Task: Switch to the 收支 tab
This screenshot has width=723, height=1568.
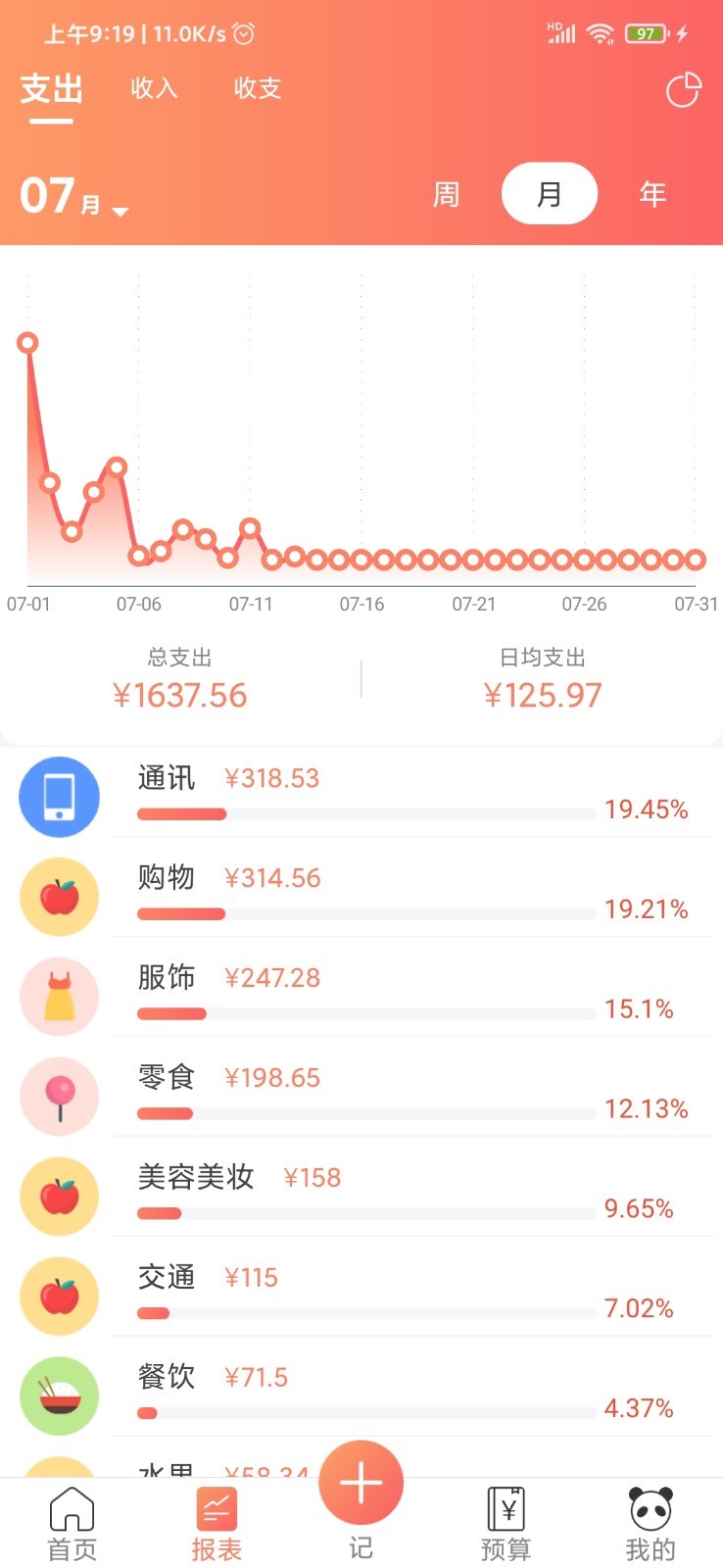Action: (256, 89)
